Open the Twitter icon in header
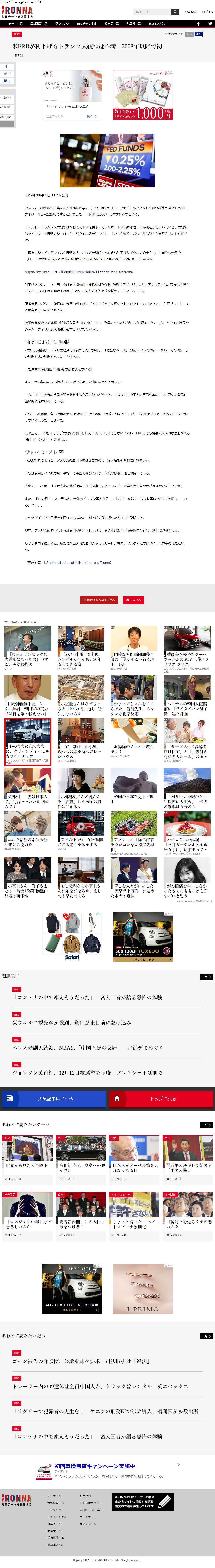 tap(210, 23)
